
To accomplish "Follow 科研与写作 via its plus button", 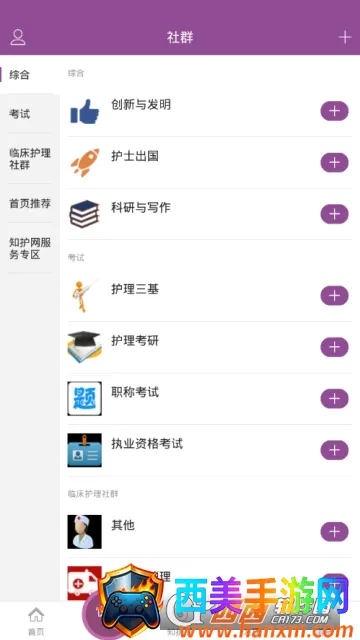I will [334, 214].
